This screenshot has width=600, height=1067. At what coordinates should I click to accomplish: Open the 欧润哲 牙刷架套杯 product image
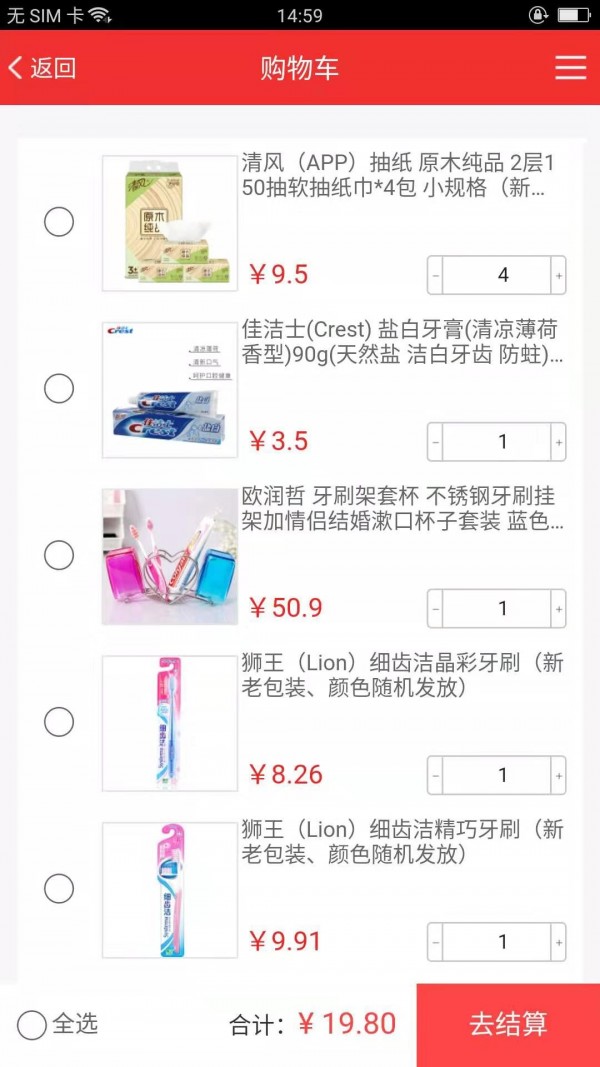click(x=170, y=556)
